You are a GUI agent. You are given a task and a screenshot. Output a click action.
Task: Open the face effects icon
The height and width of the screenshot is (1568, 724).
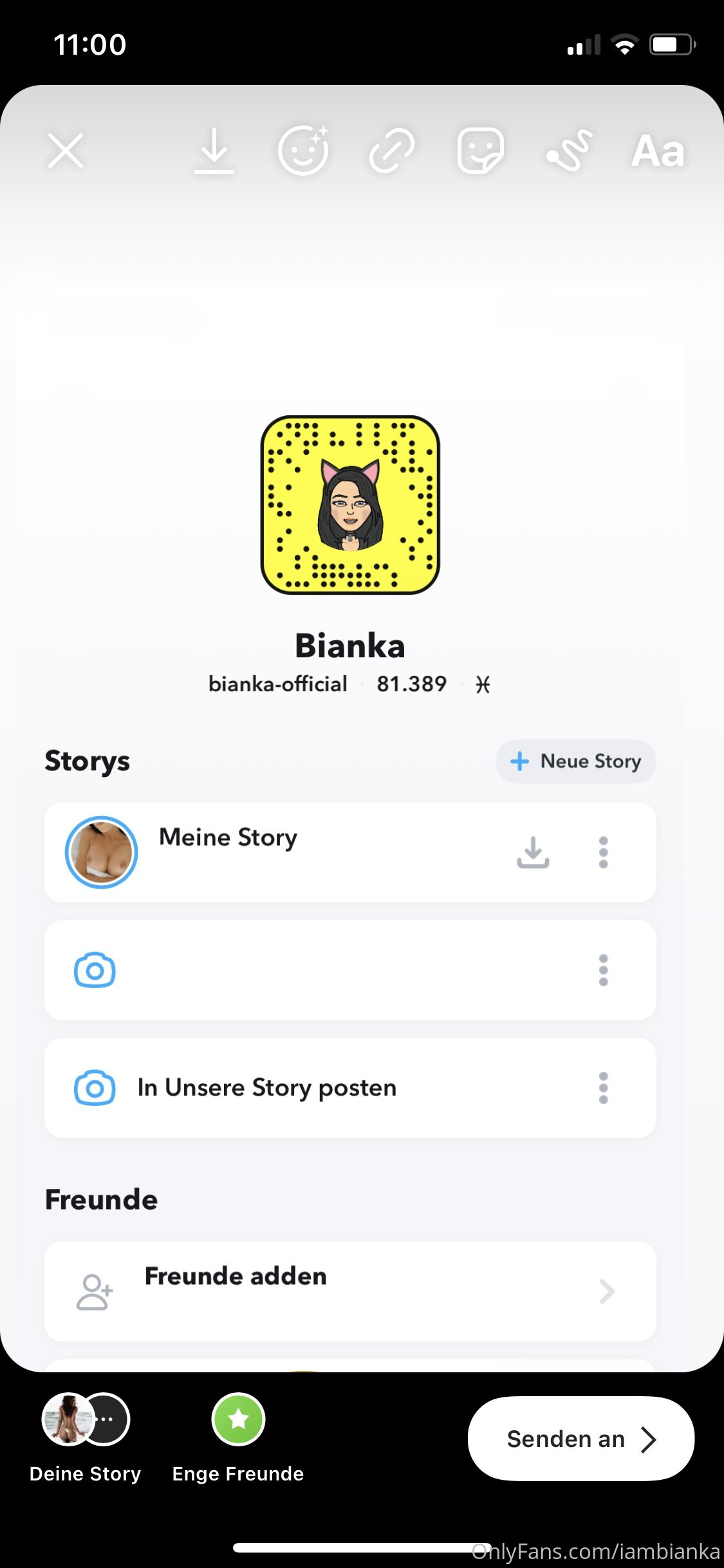303,151
